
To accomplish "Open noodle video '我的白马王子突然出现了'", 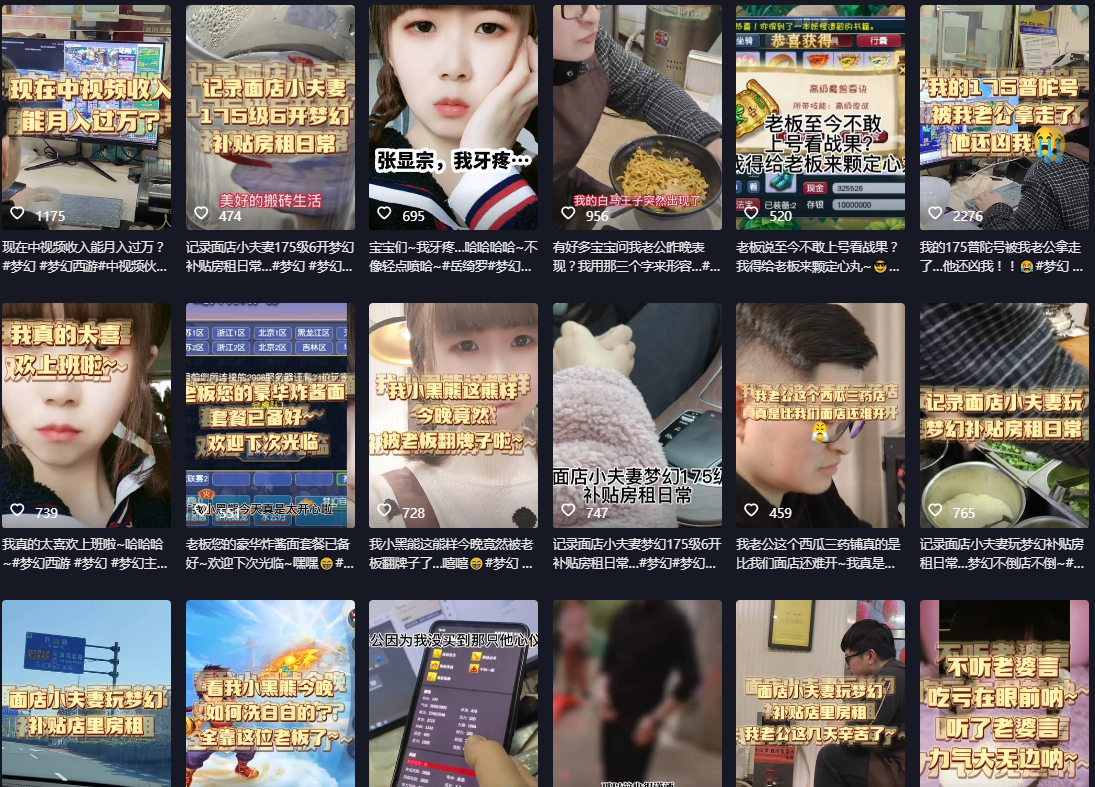I will click(637, 117).
